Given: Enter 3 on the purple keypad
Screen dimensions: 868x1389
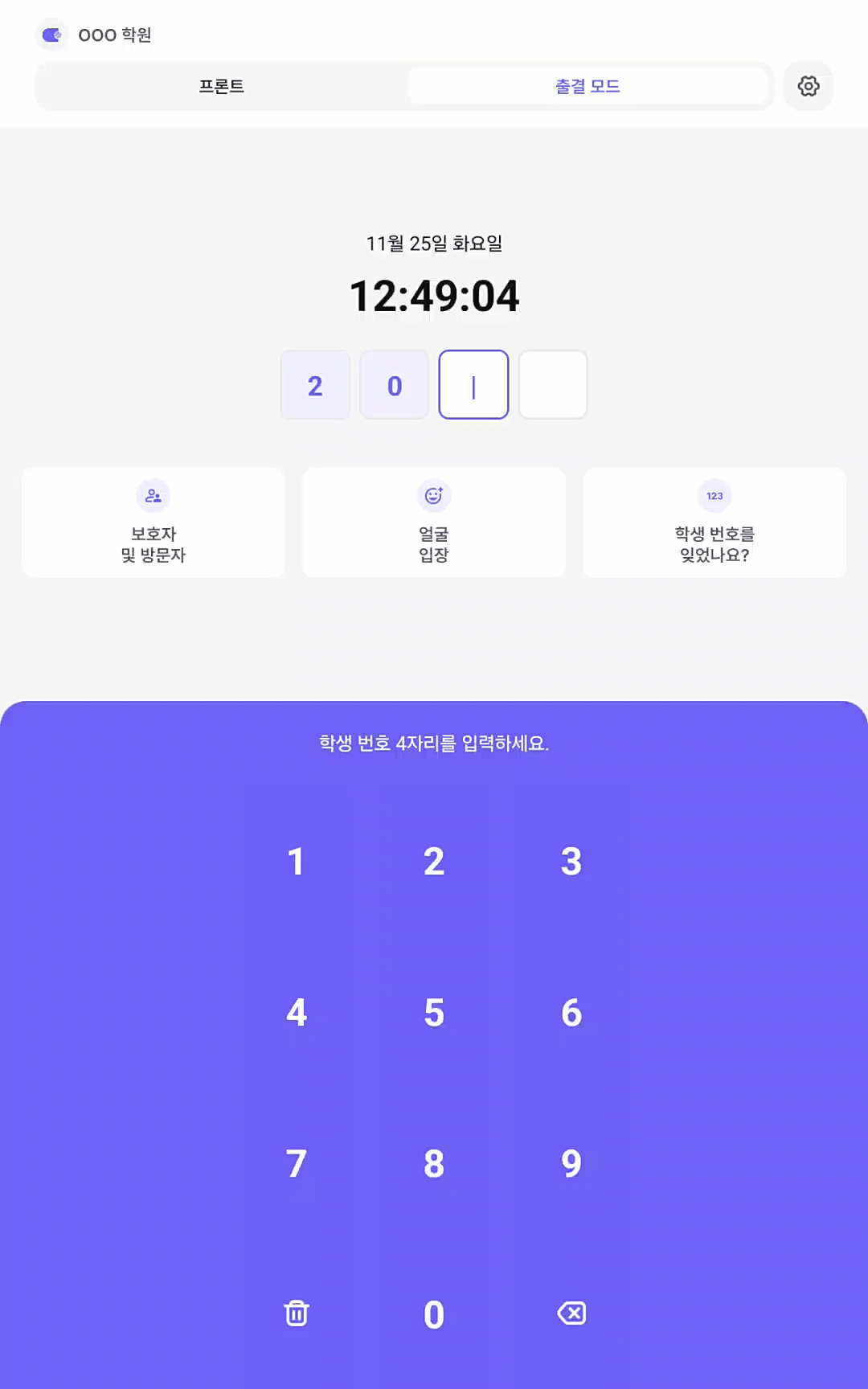Looking at the screenshot, I should [571, 862].
